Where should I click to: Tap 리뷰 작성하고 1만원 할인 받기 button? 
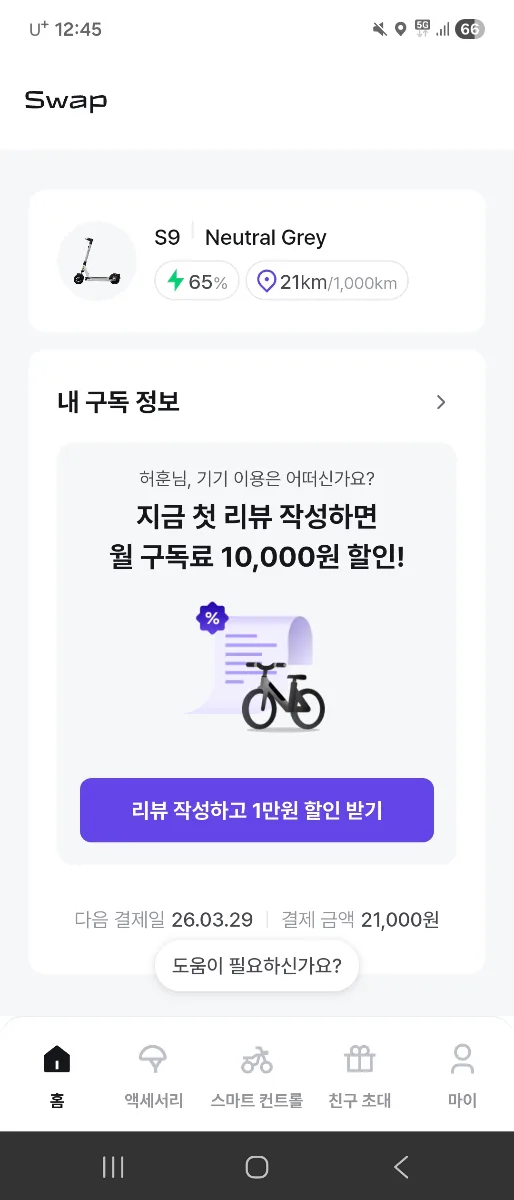click(x=257, y=810)
